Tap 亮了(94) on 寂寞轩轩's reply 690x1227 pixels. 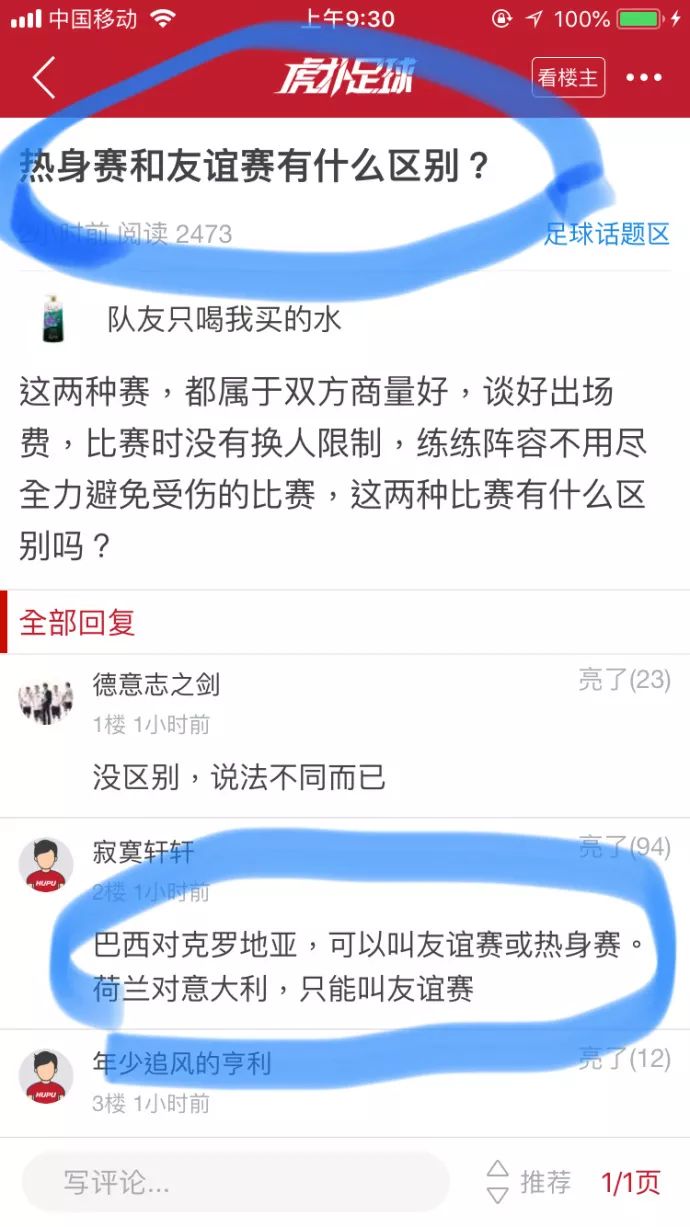pos(624,848)
